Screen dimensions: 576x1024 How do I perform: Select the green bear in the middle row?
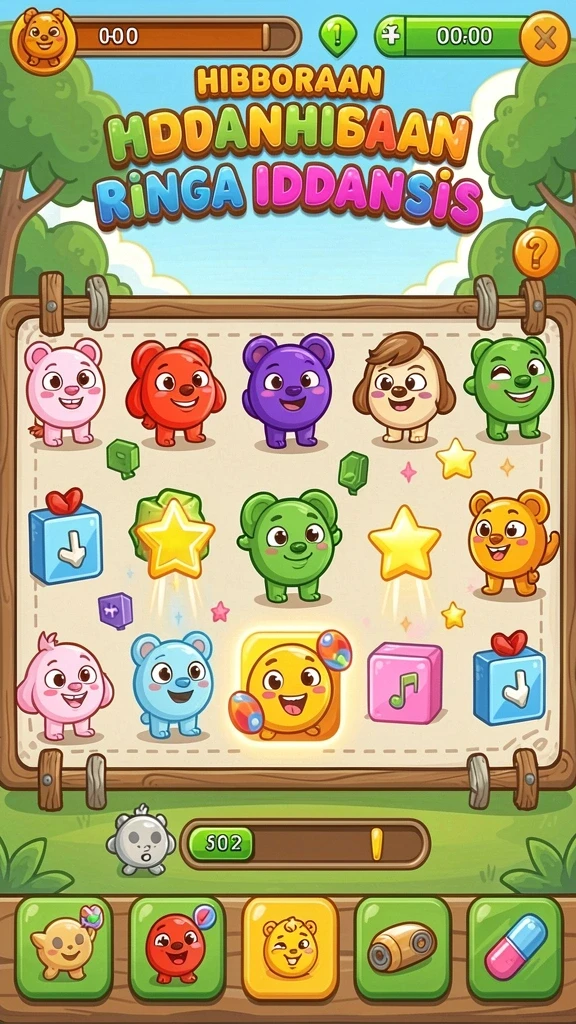[x=289, y=546]
